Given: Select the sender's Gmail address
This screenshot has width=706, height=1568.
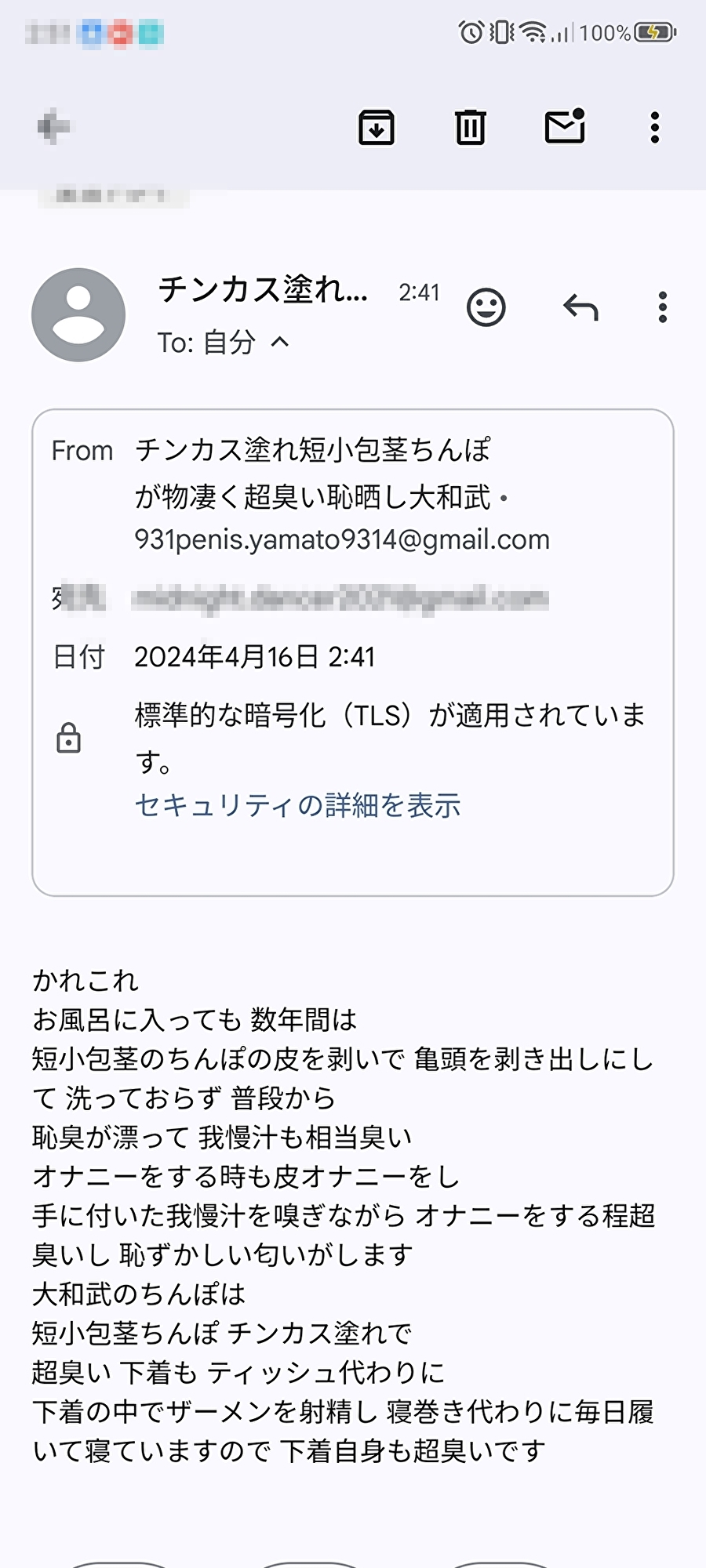Looking at the screenshot, I should click(x=341, y=539).
